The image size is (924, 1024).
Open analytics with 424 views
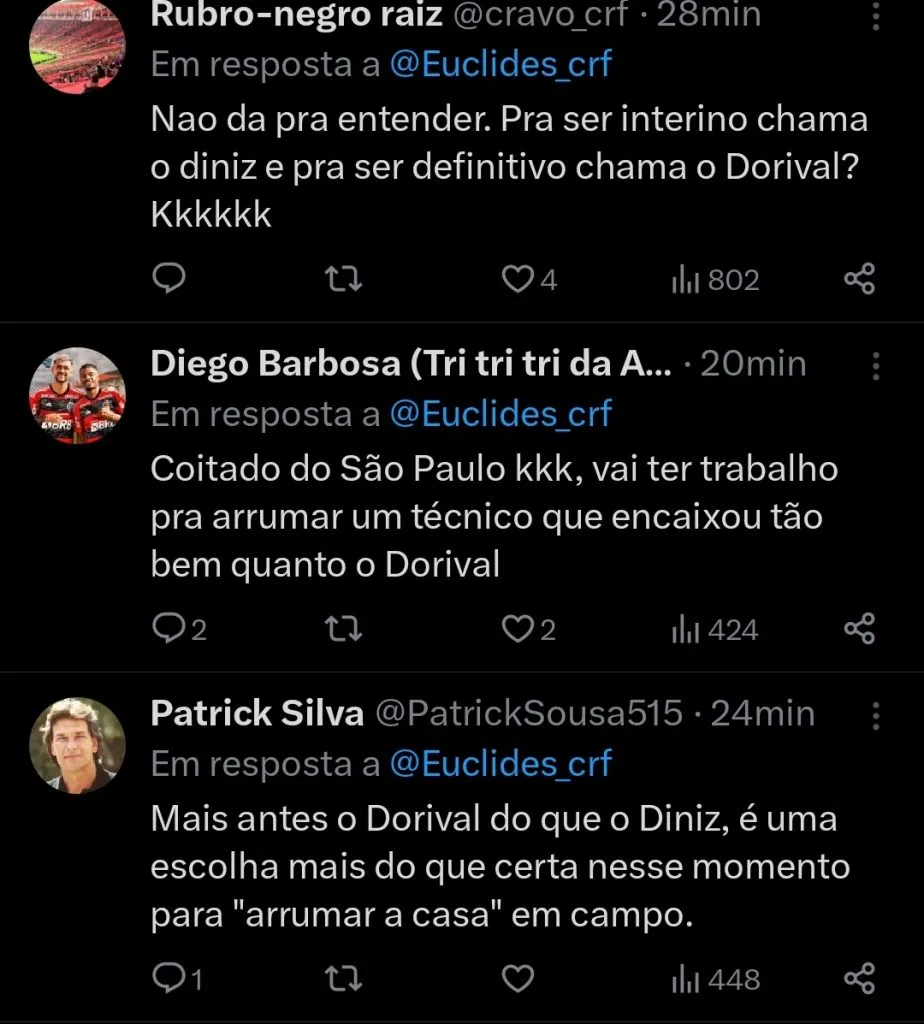pos(712,630)
